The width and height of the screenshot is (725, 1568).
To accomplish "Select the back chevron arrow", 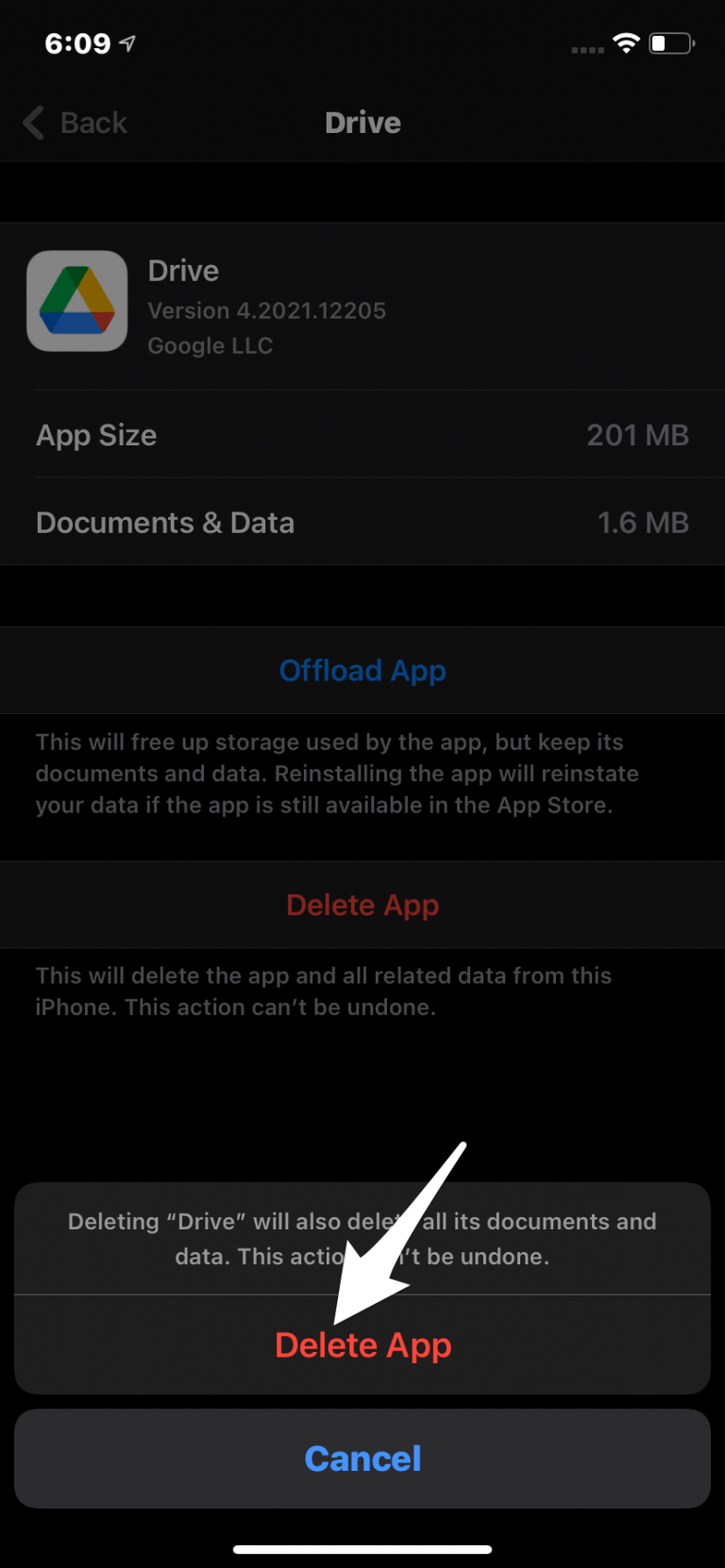I will 33,122.
